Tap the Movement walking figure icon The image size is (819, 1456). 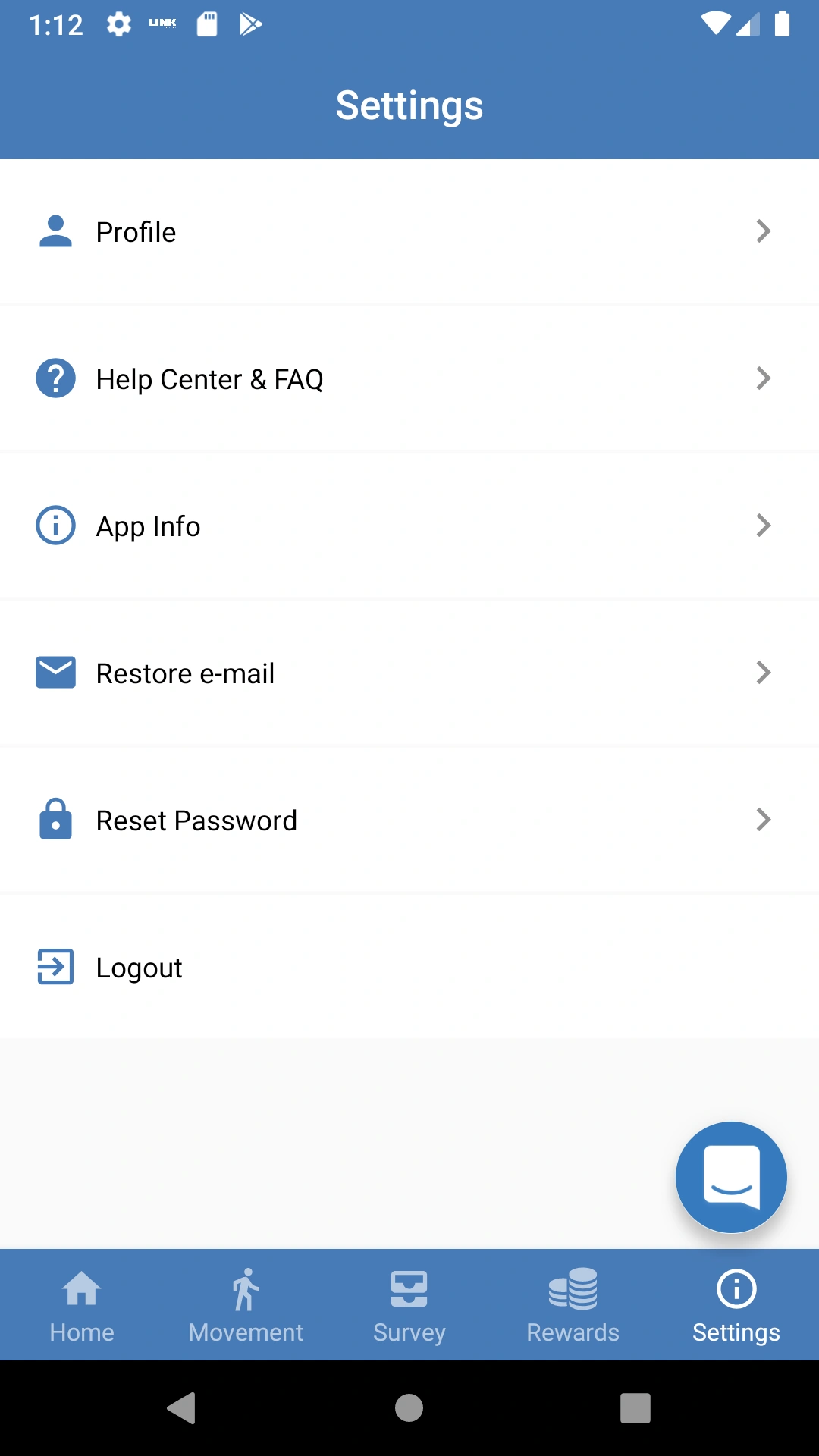[x=245, y=1289]
